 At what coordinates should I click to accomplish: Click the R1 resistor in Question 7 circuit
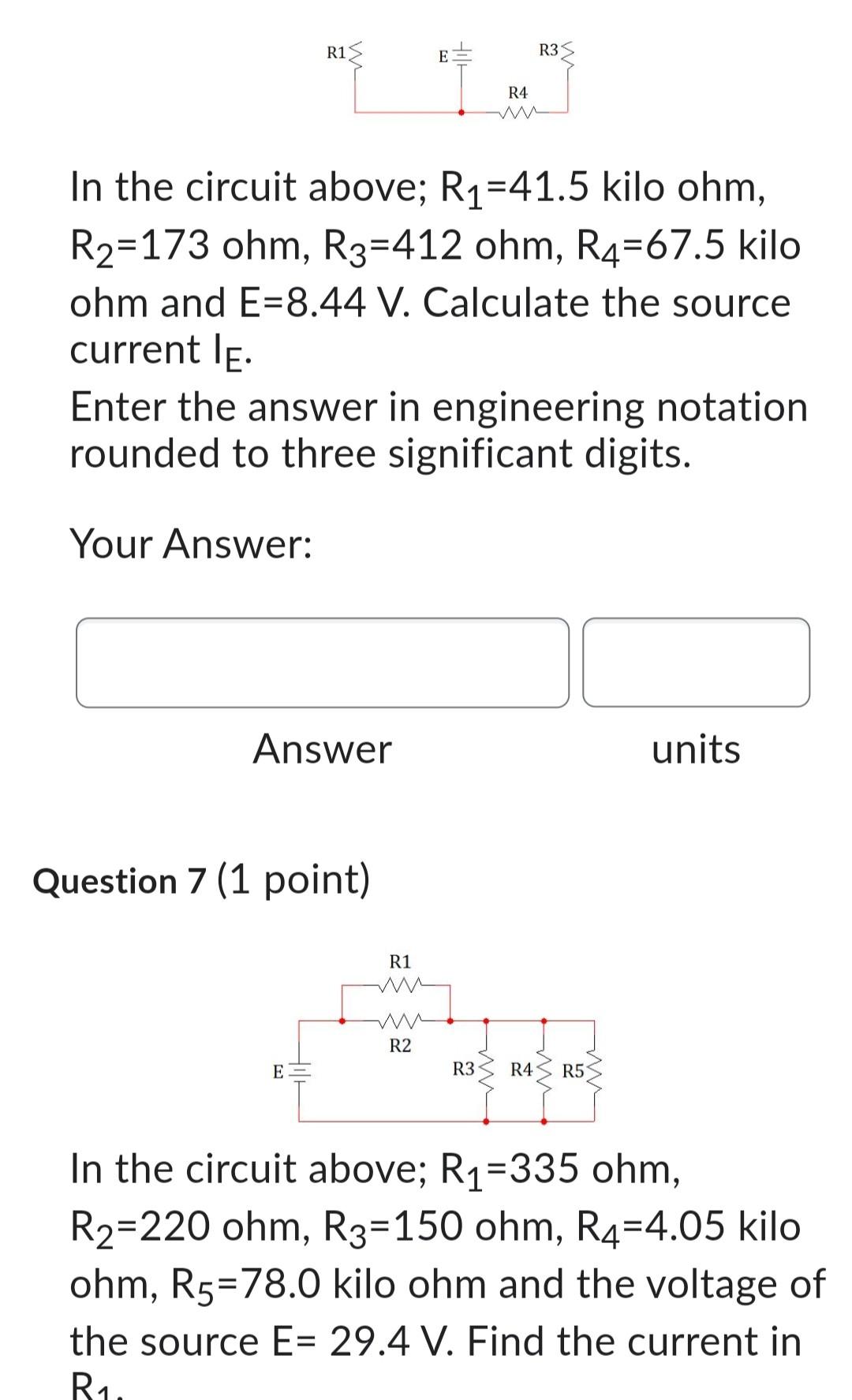click(x=401, y=984)
